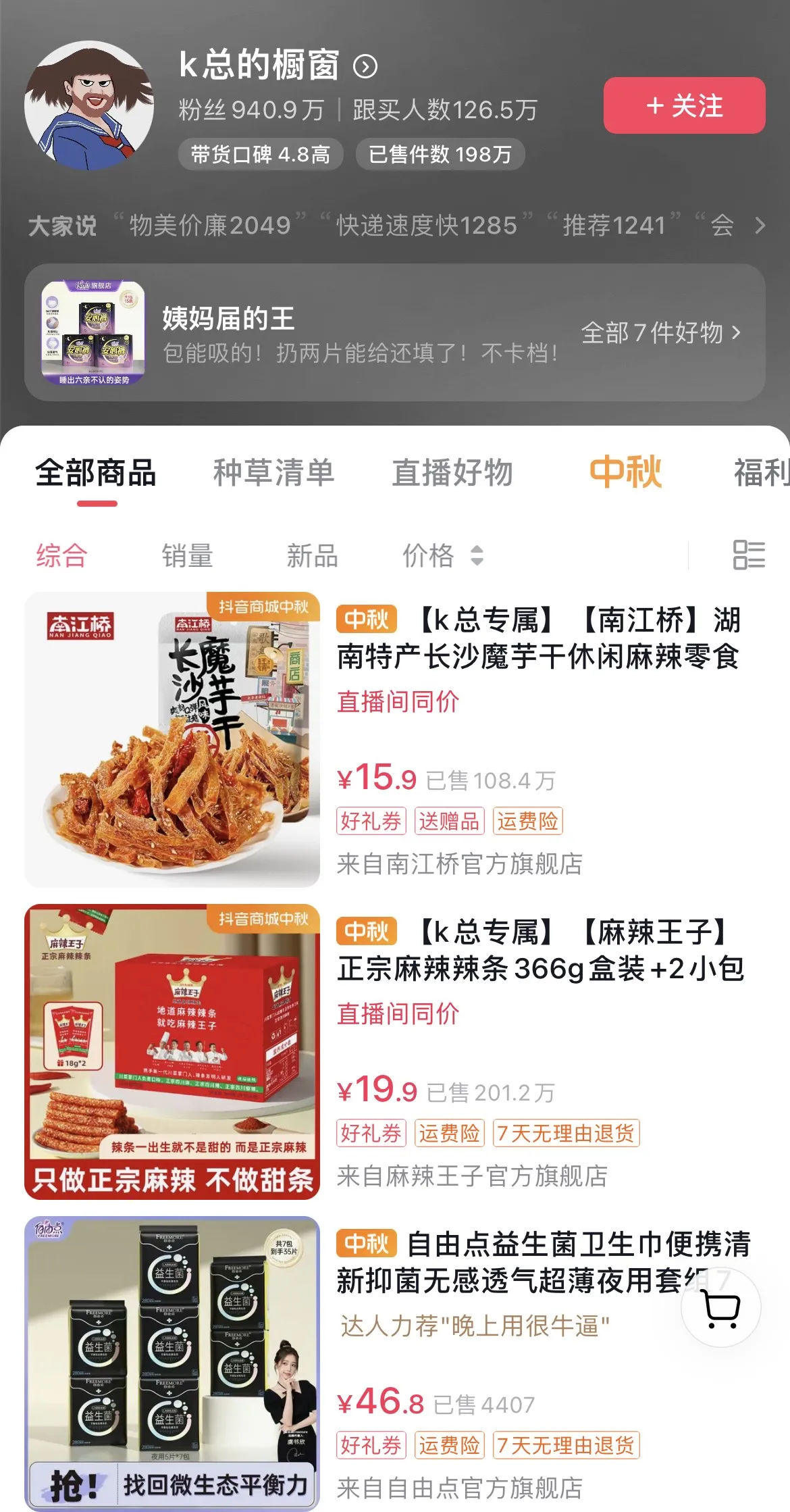Switch to the 种草清单 tab
Image resolution: width=790 pixels, height=1512 pixels.
[273, 473]
